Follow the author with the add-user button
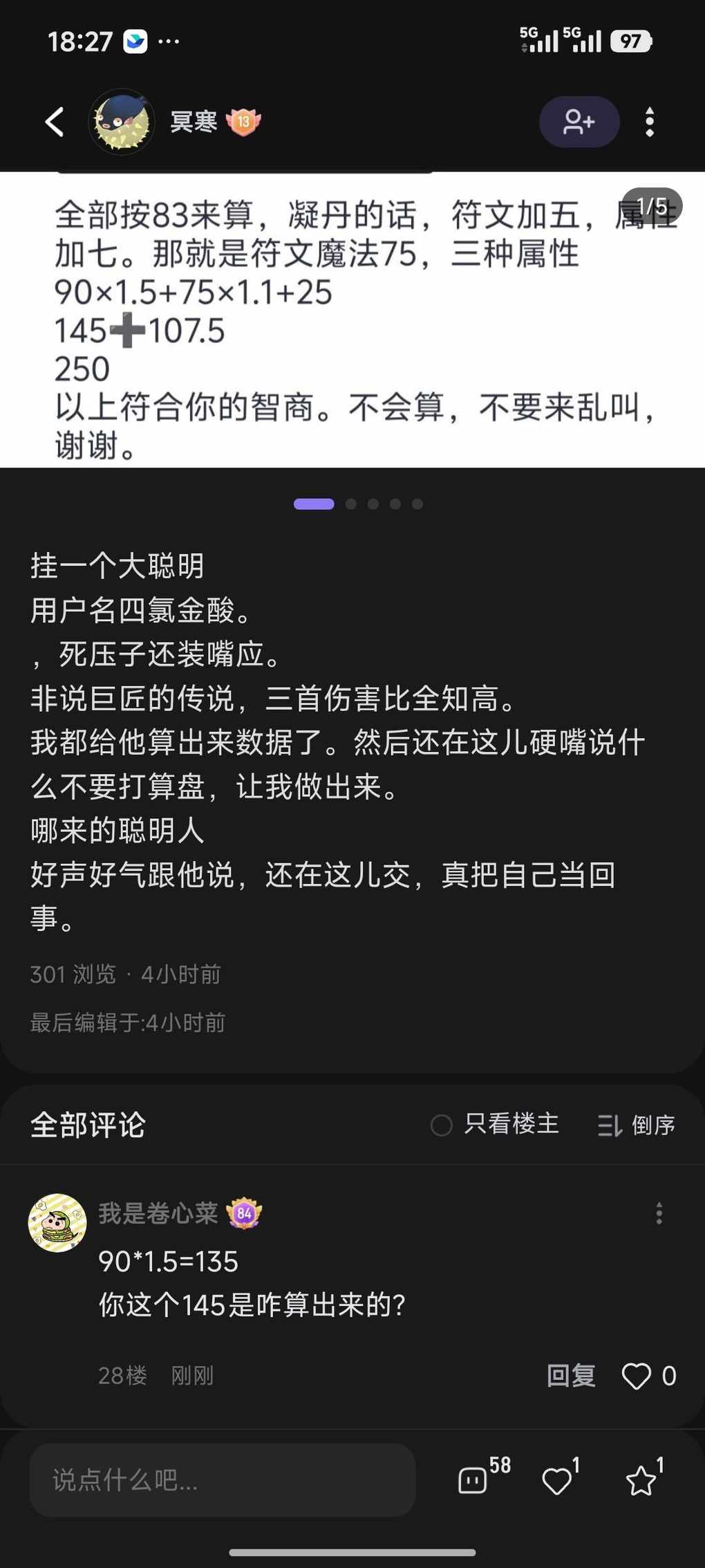Image resolution: width=705 pixels, height=1568 pixels. tap(579, 122)
